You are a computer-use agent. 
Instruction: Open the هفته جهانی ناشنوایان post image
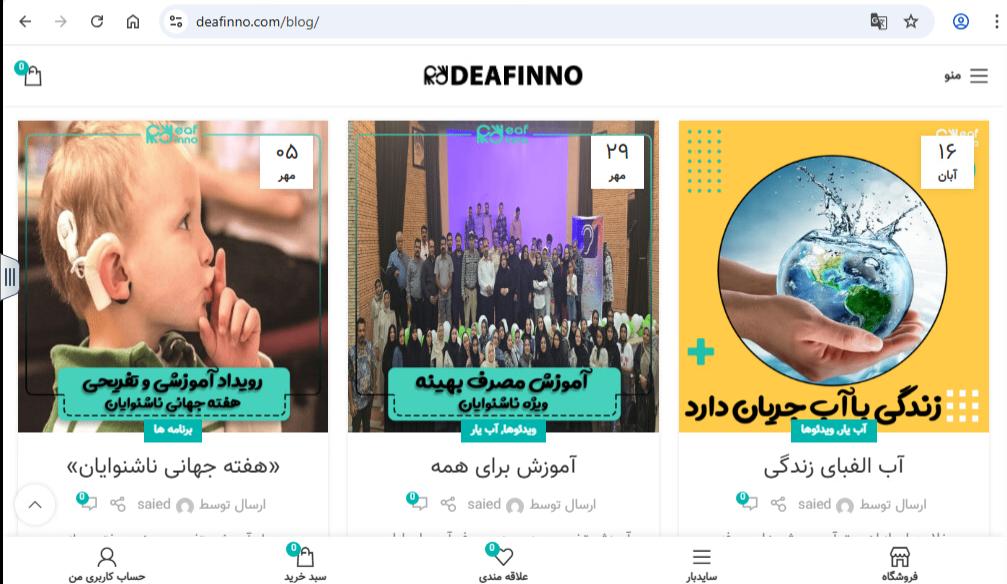(x=173, y=276)
